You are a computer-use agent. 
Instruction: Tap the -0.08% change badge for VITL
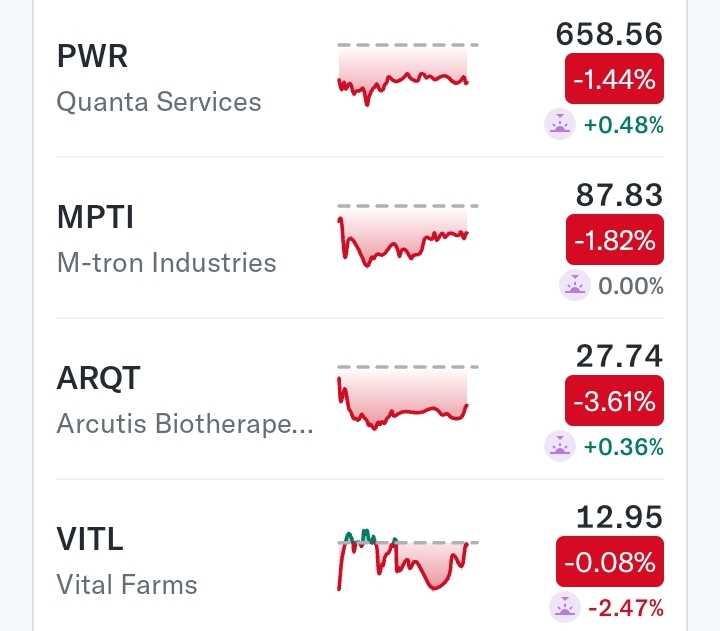point(610,561)
